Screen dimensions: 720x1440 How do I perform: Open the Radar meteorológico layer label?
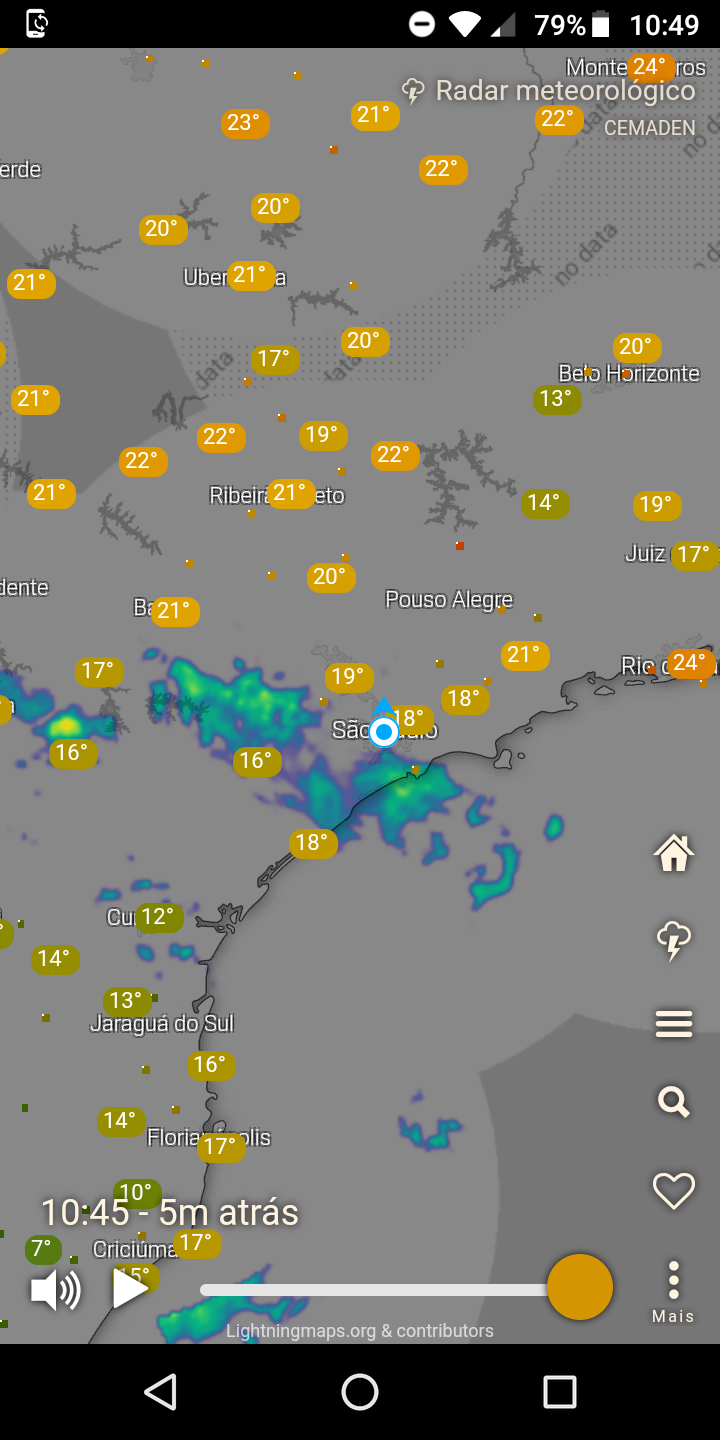click(x=549, y=91)
